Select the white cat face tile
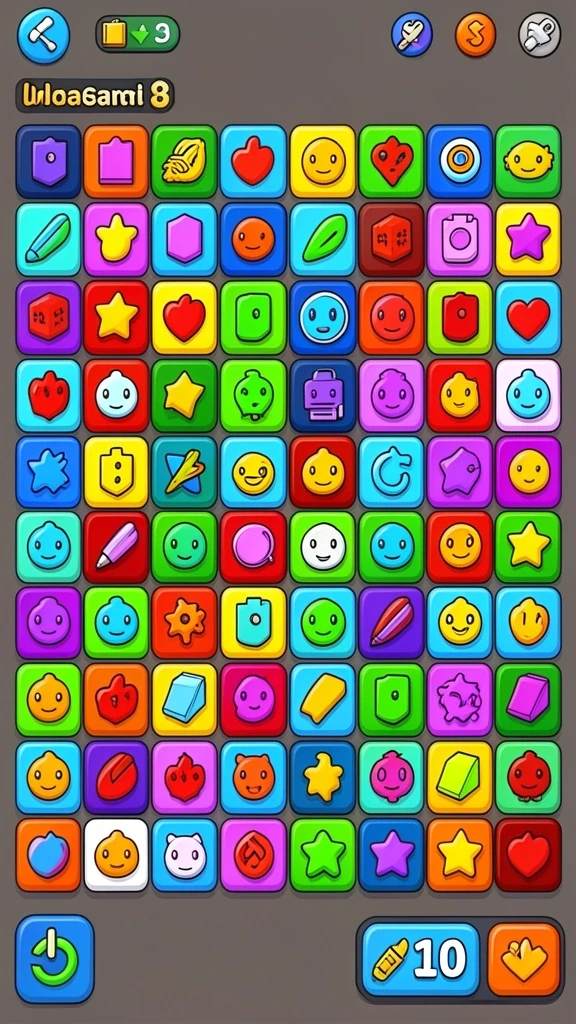 coord(185,855)
